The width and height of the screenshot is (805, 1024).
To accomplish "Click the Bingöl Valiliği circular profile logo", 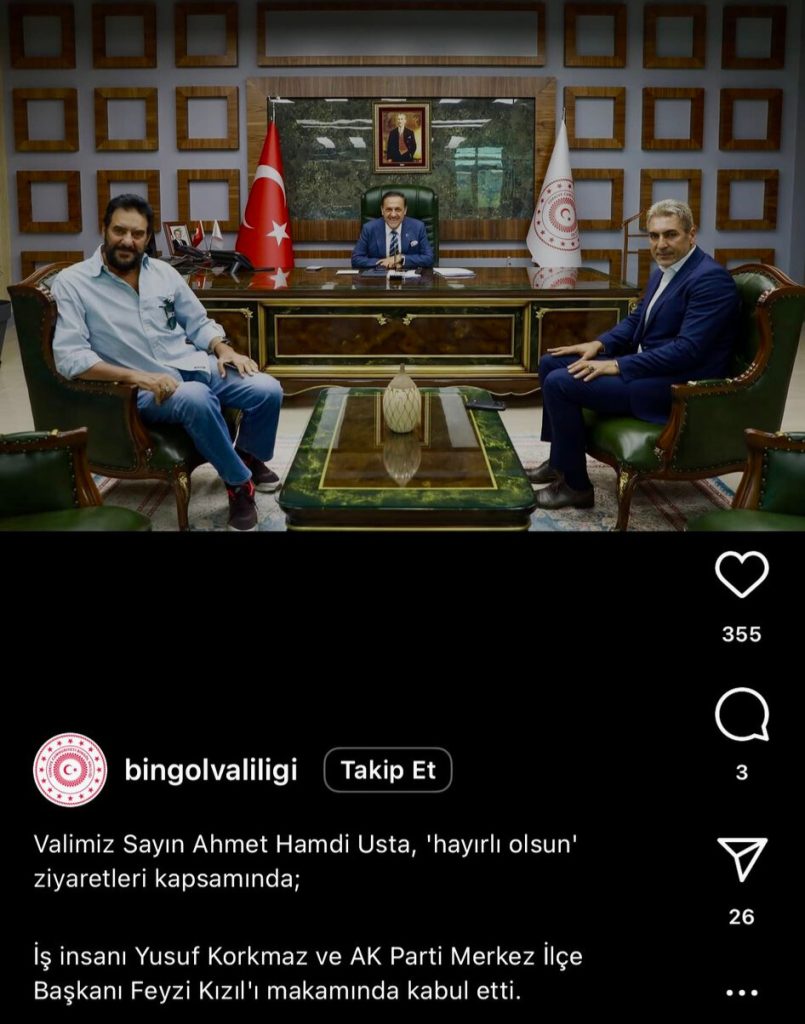I will coord(70,770).
